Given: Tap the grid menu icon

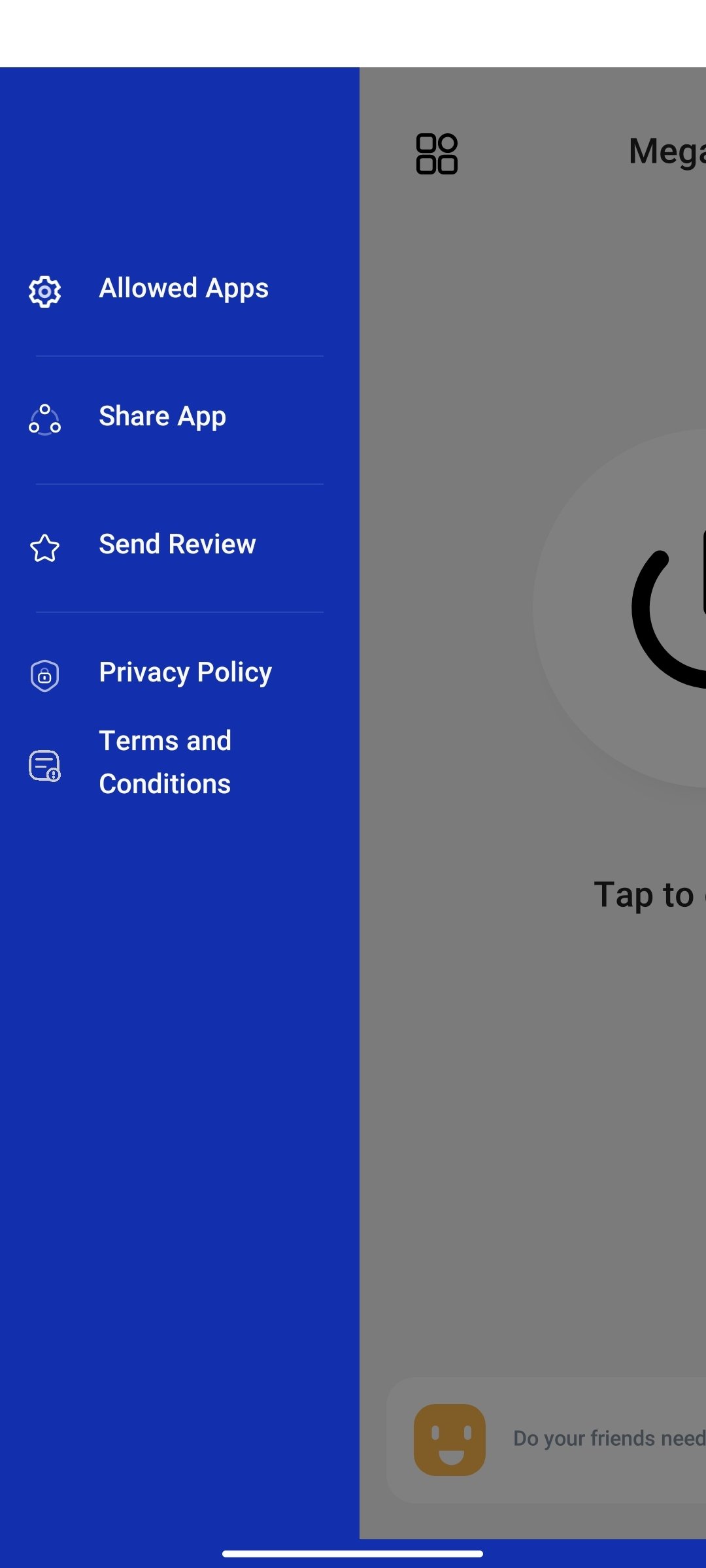Looking at the screenshot, I should pos(437,154).
